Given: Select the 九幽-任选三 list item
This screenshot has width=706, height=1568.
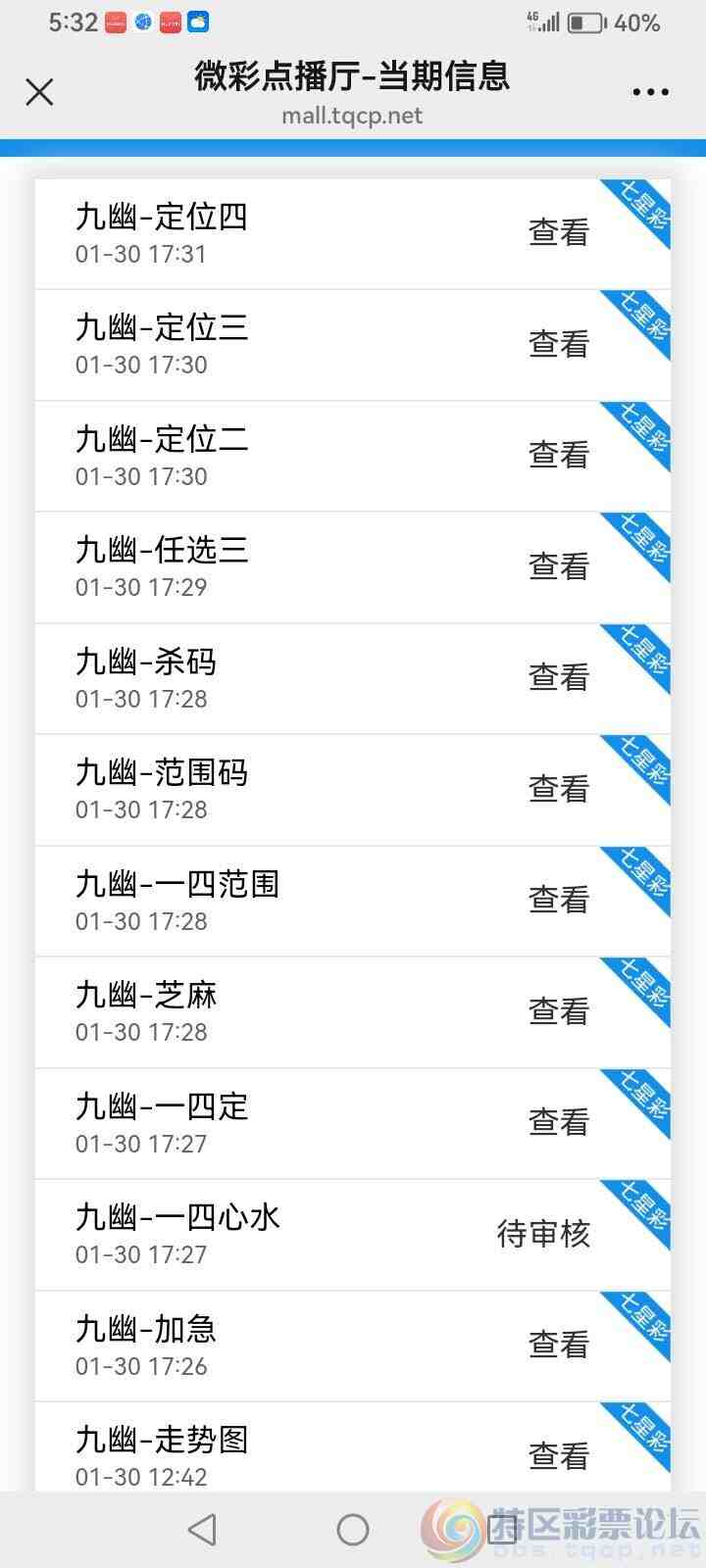Looking at the screenshot, I should point(160,550).
